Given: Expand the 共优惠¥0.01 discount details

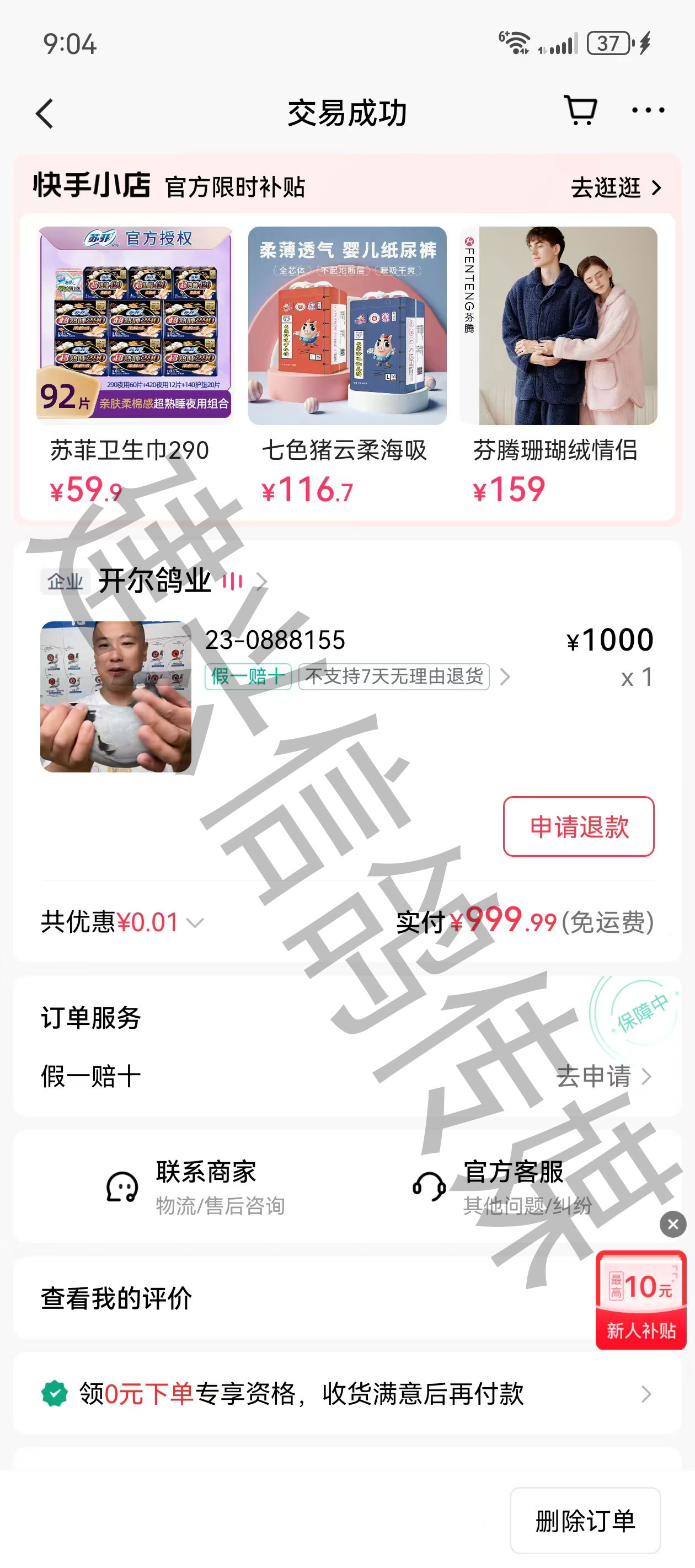Looking at the screenshot, I should pos(122,922).
